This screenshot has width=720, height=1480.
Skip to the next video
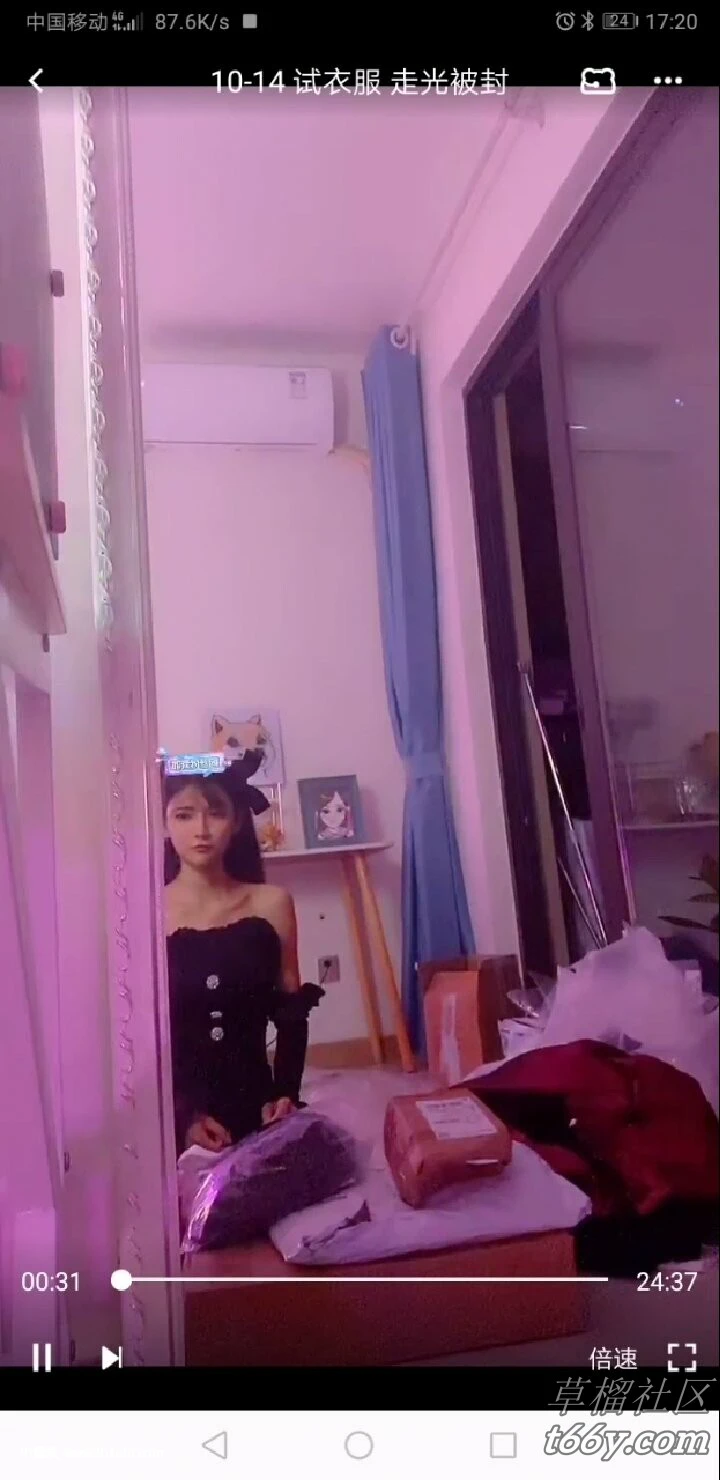(x=111, y=1357)
